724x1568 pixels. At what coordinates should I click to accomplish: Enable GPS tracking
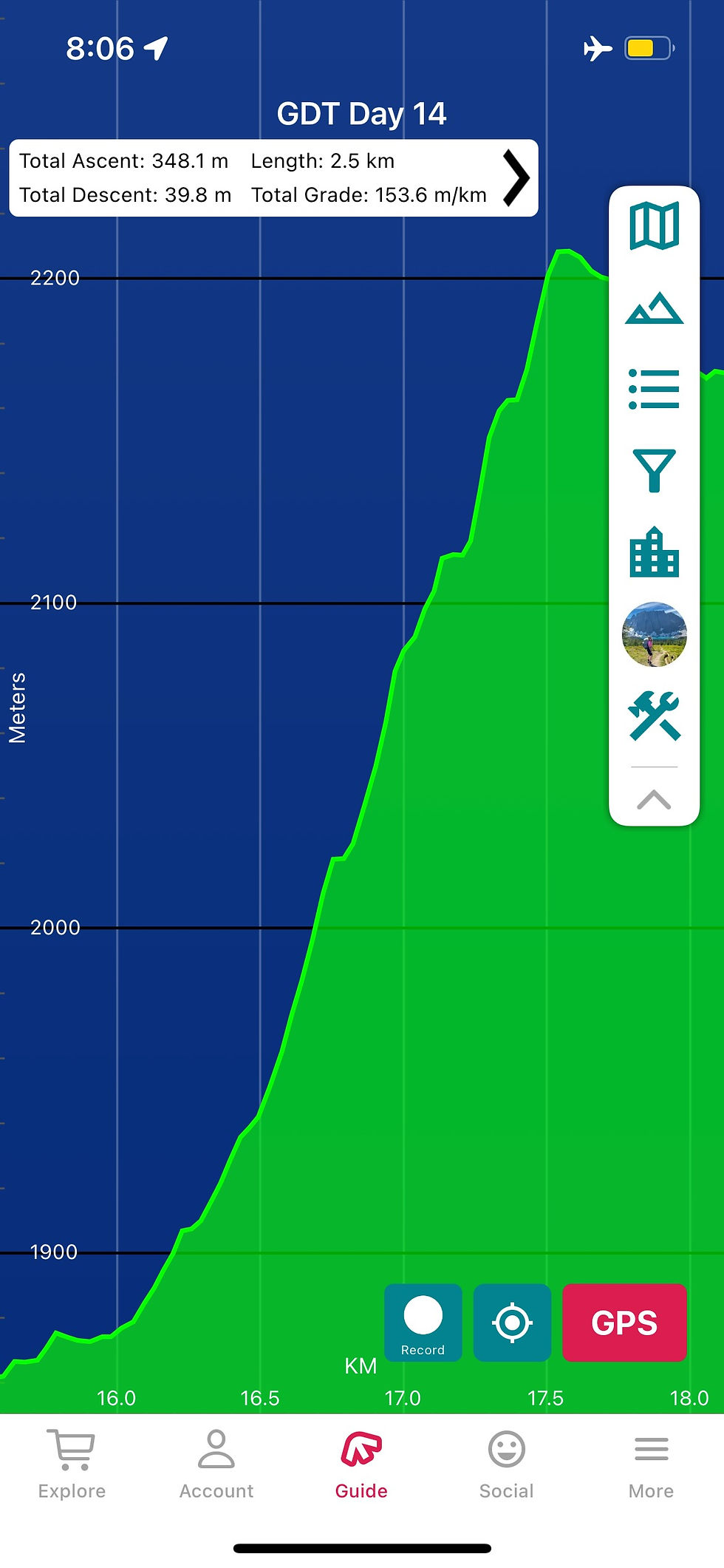pyautogui.click(x=624, y=1323)
